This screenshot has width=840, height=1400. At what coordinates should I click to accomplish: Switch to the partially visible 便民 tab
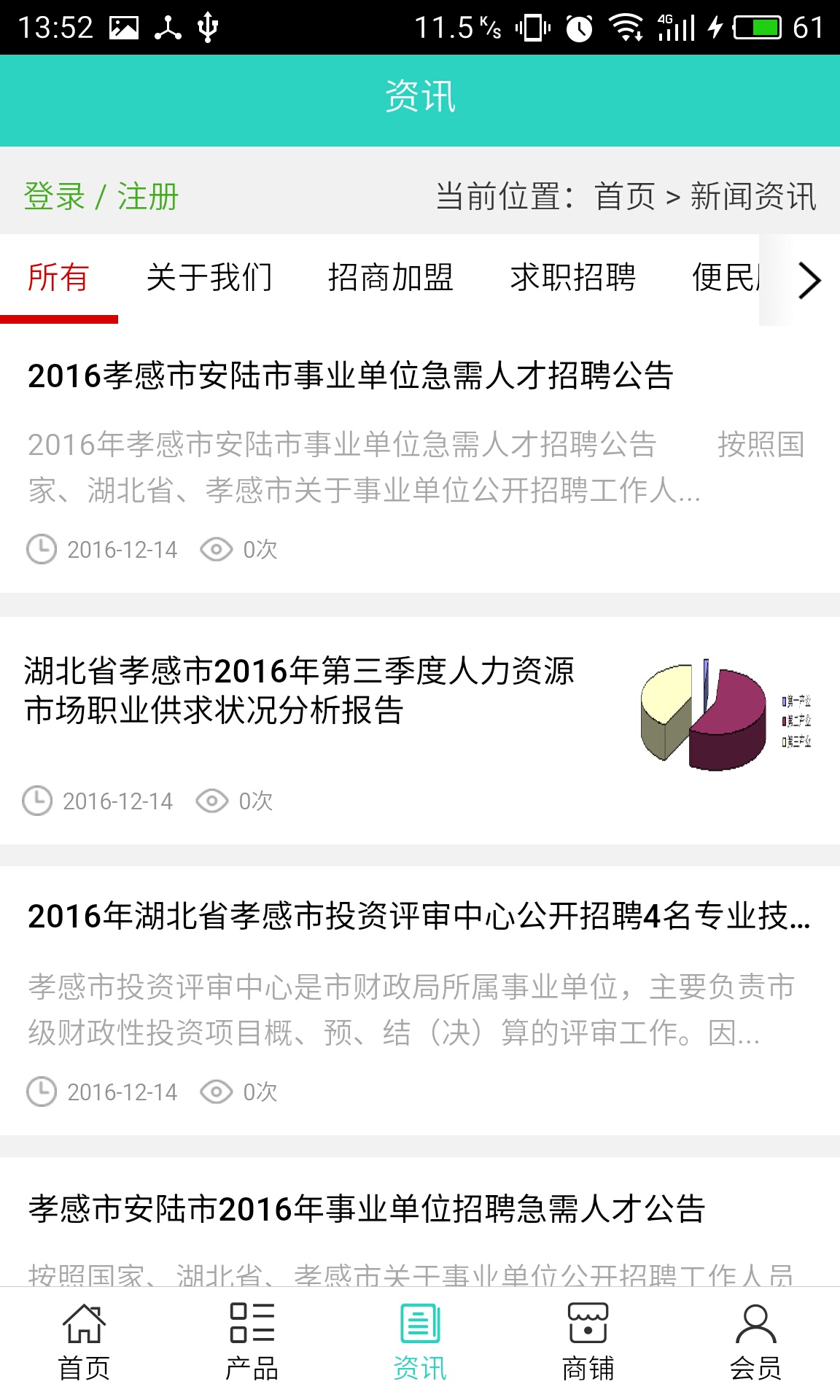coord(725,278)
